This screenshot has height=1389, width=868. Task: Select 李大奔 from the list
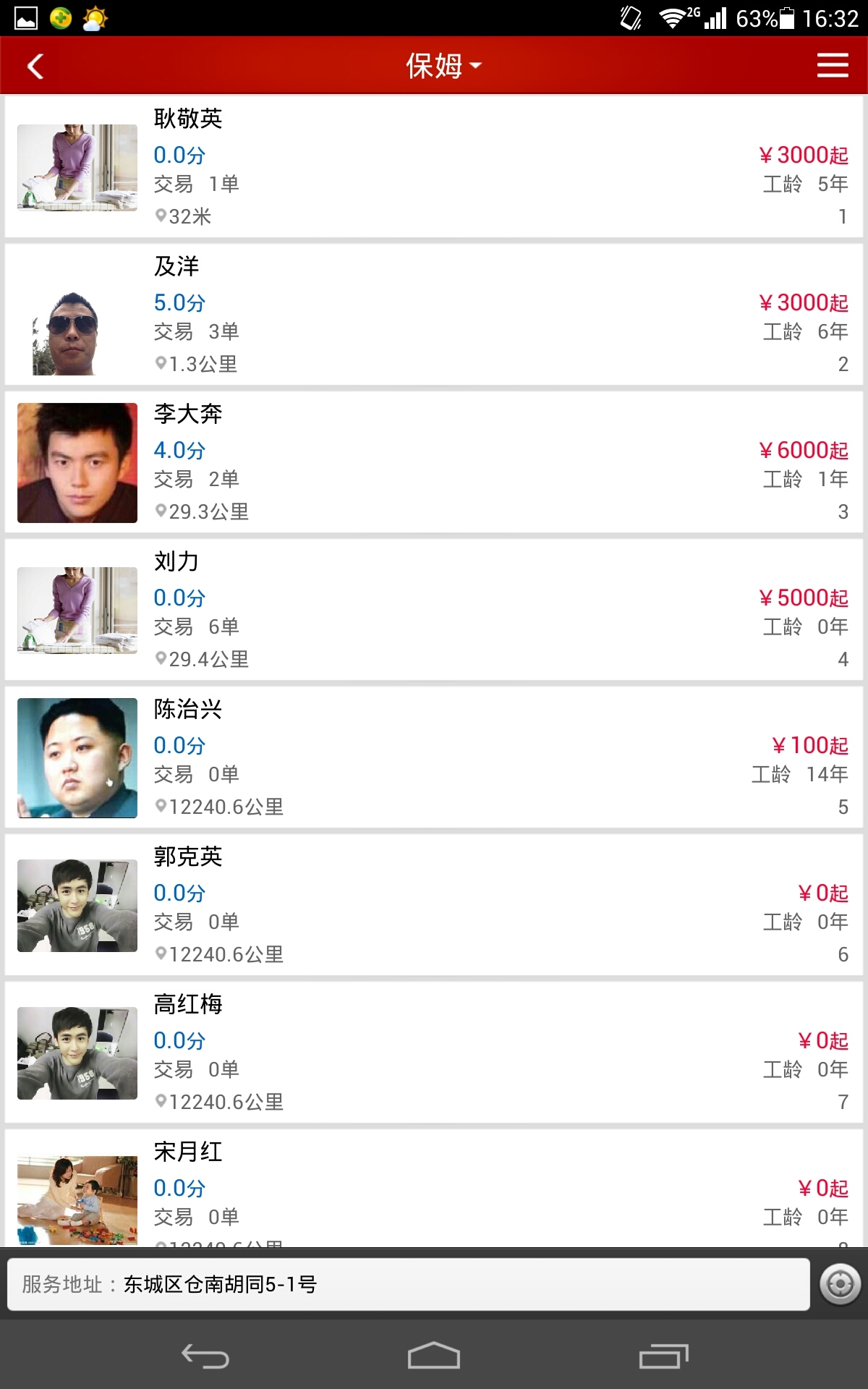(434, 462)
